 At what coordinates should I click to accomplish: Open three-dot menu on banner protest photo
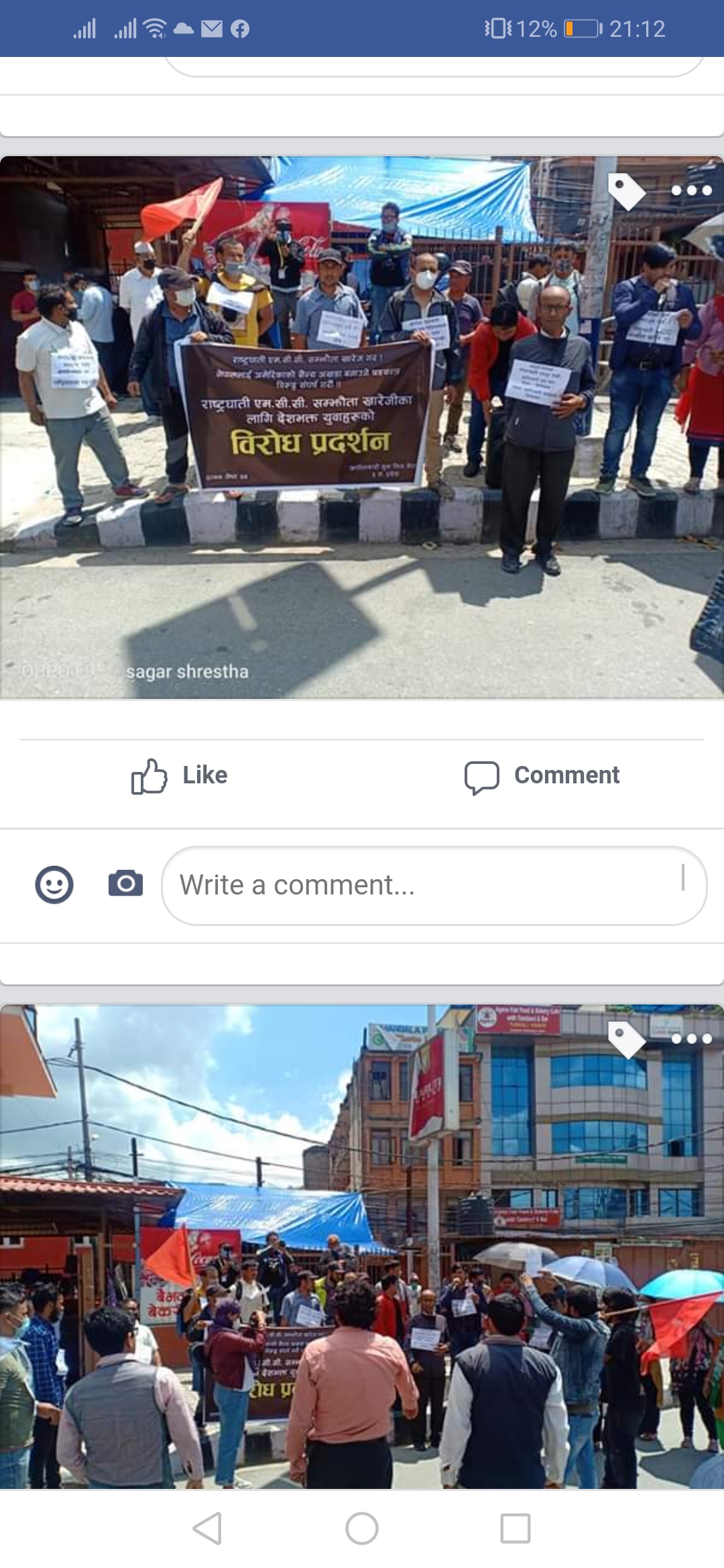point(691,191)
